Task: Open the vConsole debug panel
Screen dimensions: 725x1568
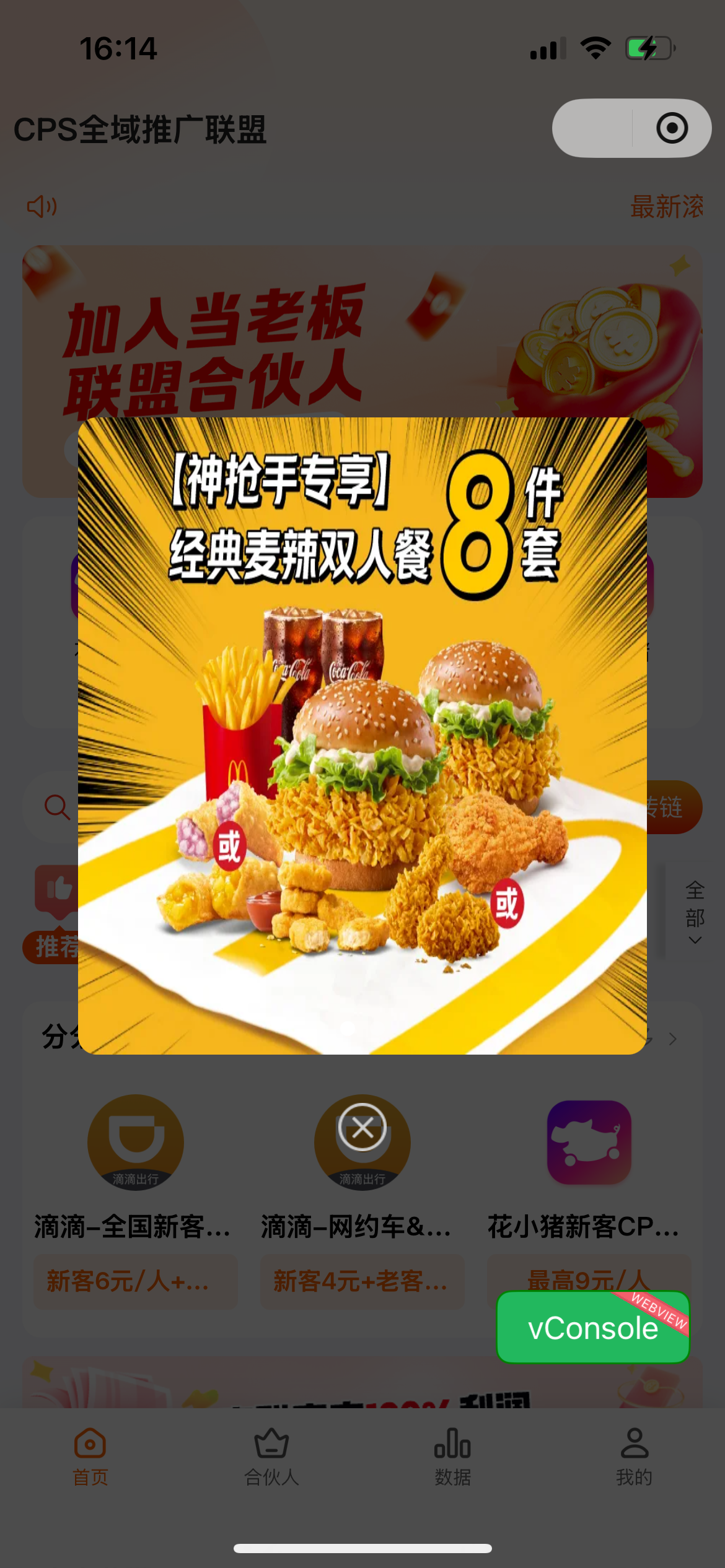Action: click(592, 1328)
